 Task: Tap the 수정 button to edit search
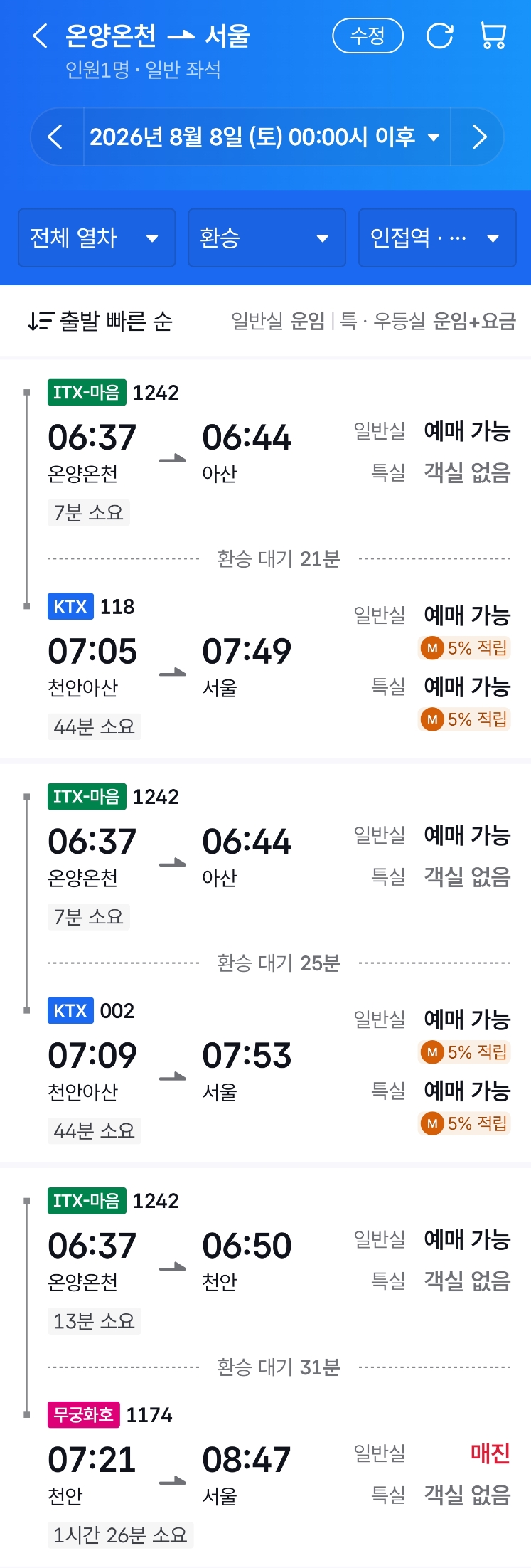[x=368, y=36]
